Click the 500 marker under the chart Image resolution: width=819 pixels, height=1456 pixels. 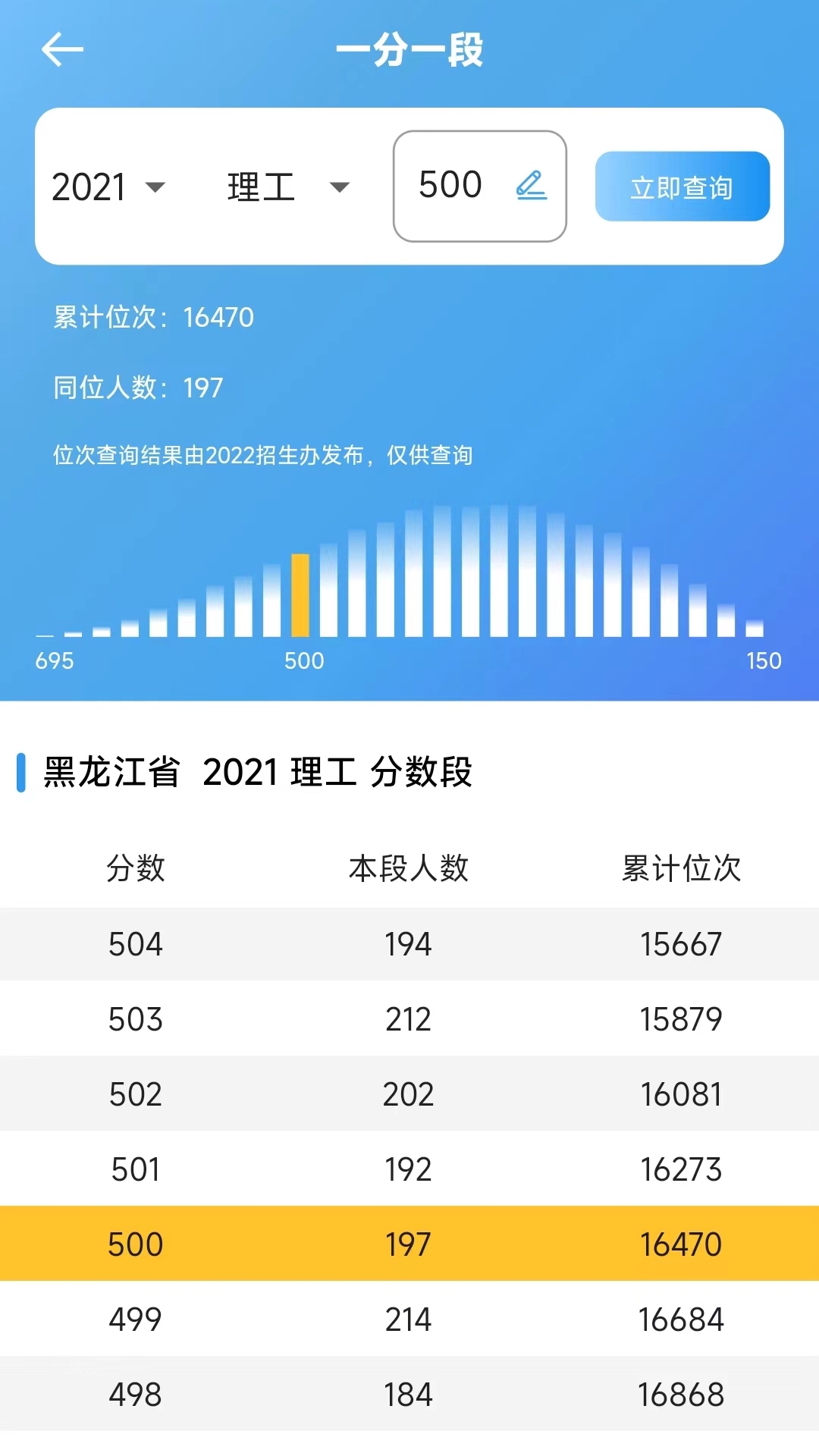pyautogui.click(x=305, y=661)
